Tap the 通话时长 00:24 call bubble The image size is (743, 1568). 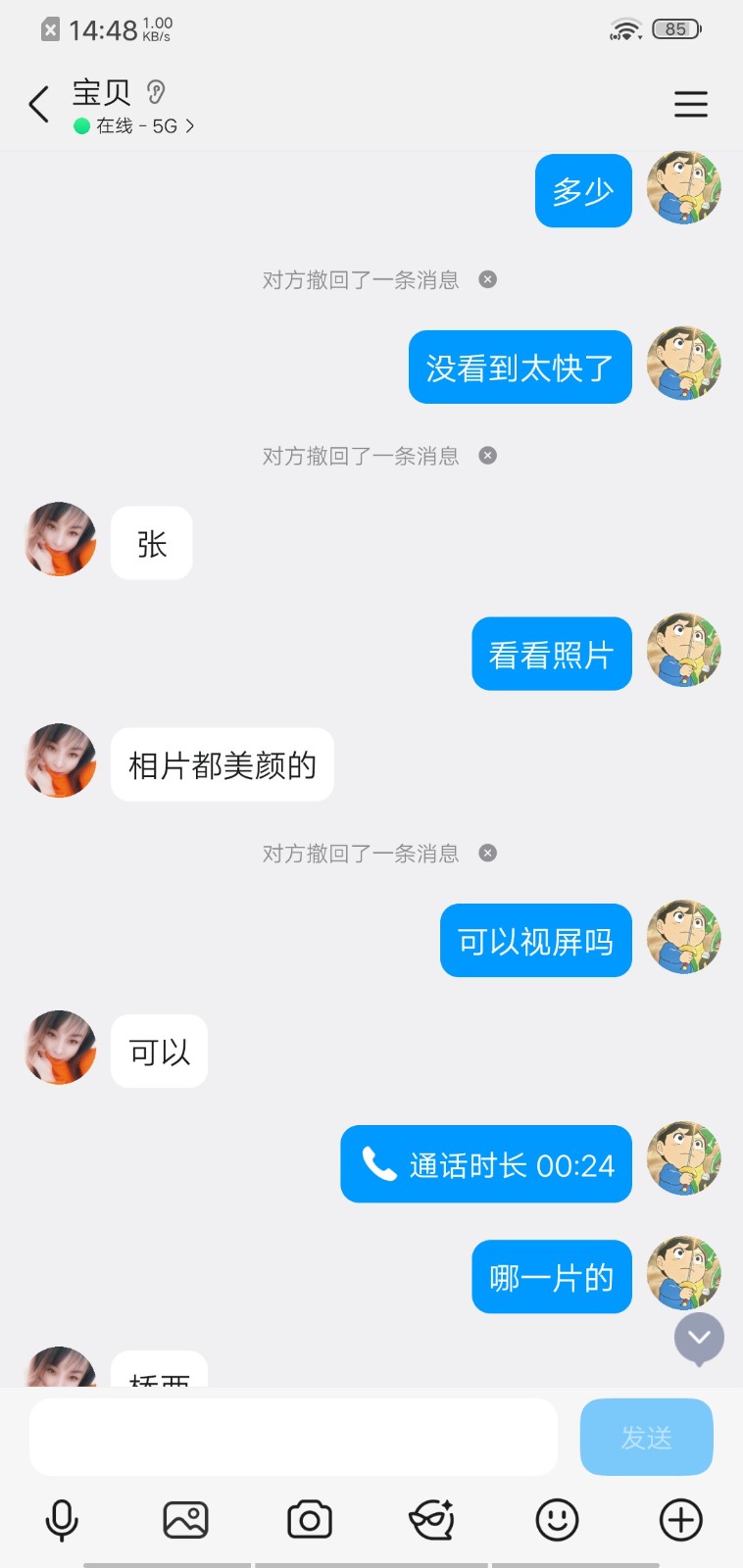point(486,1164)
